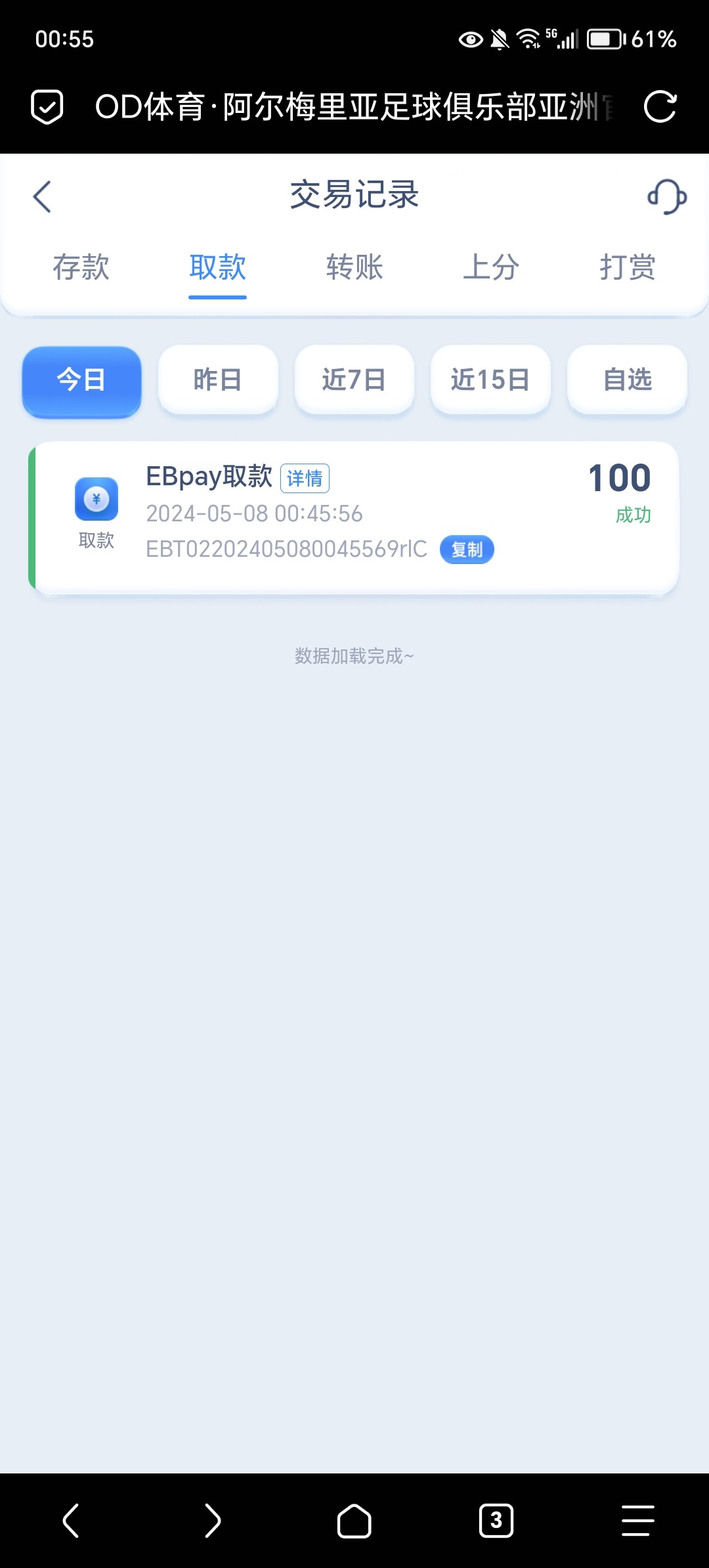Tap the security shield icon
This screenshot has width=709, height=1568.
[x=47, y=107]
